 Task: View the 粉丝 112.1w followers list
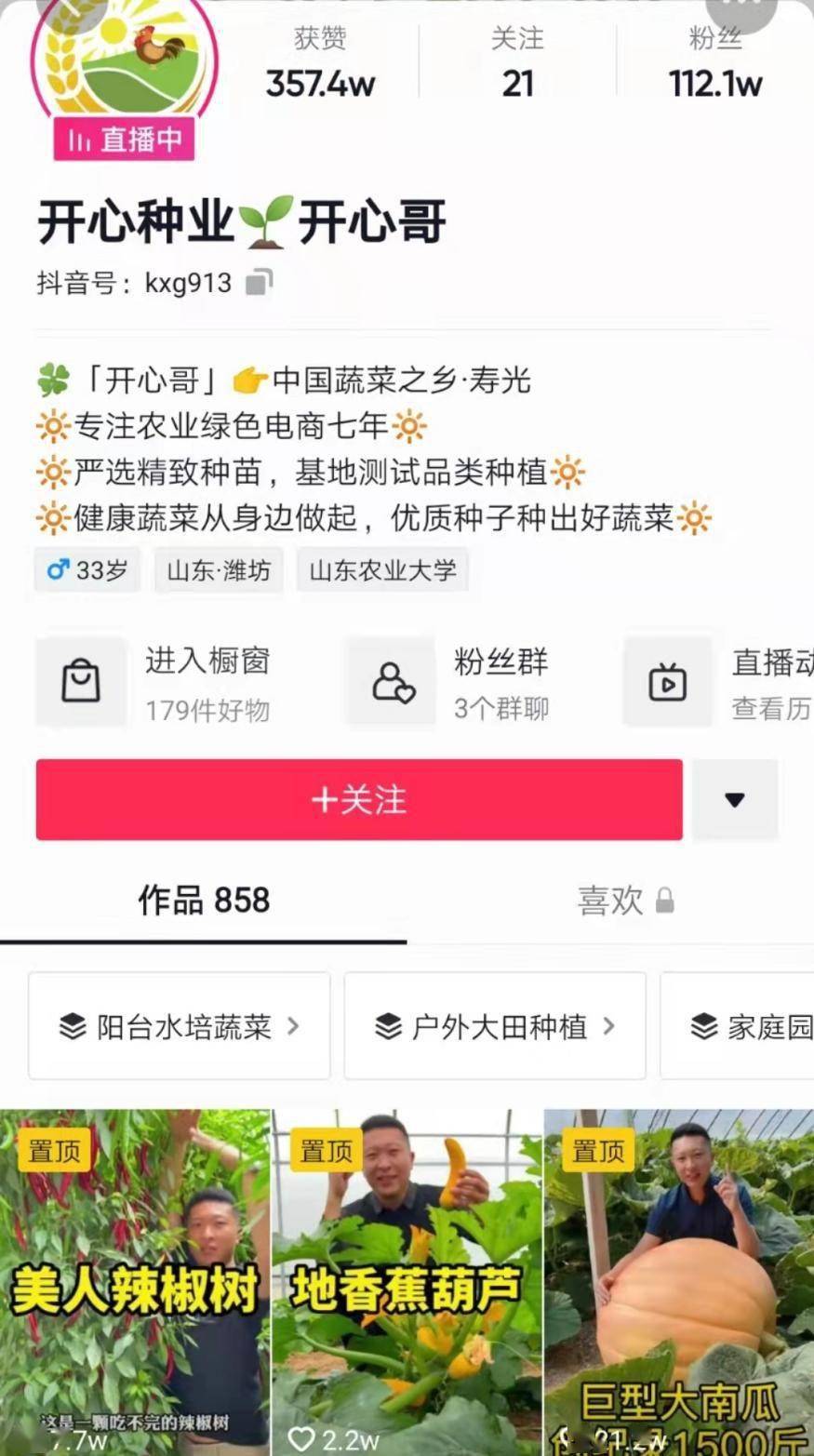pos(714,63)
